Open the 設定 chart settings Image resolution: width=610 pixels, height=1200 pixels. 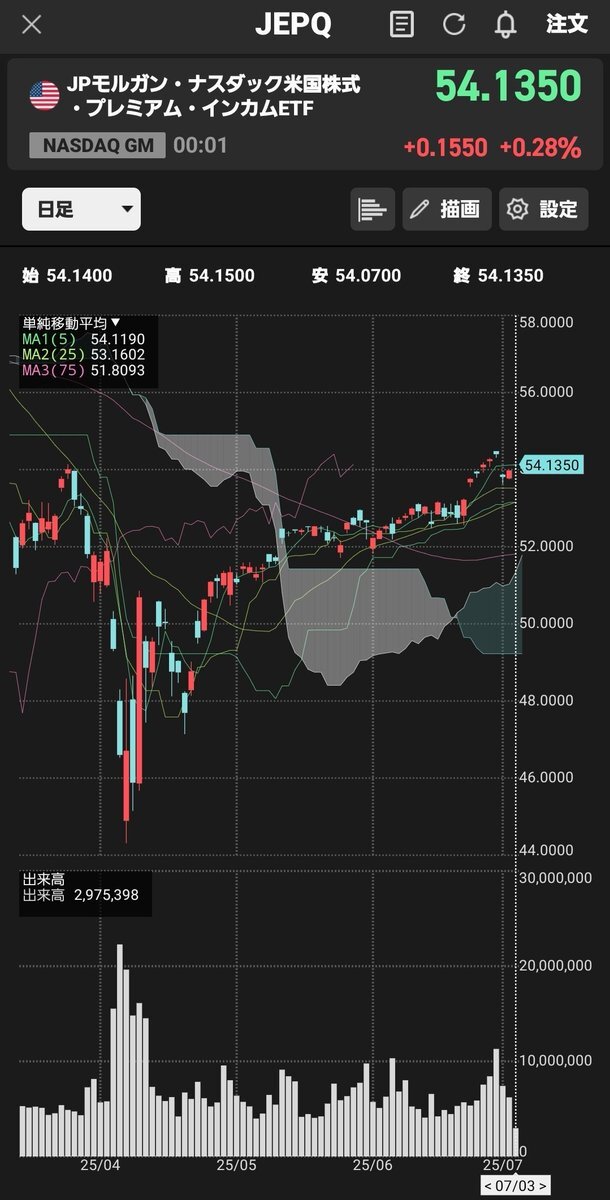[544, 209]
